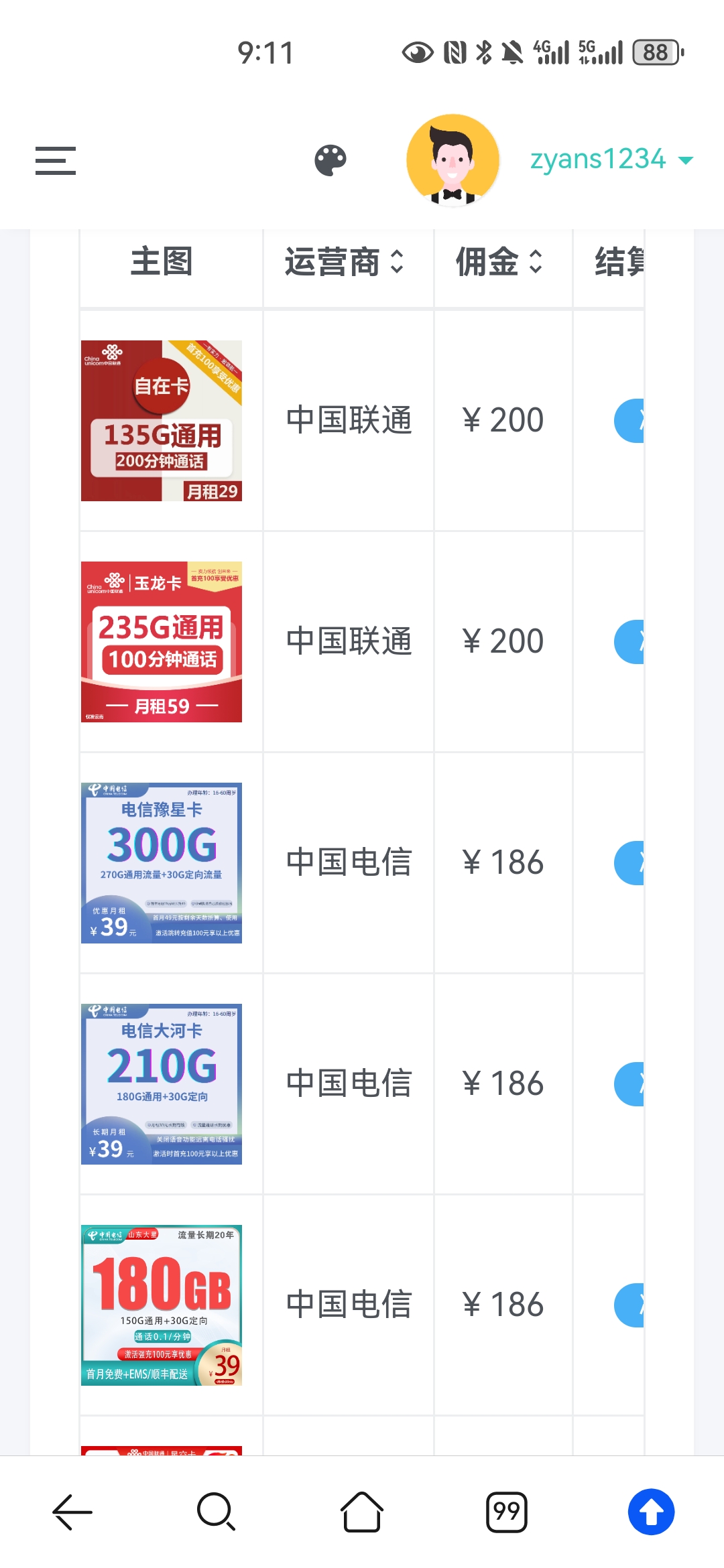Viewport: 724px width, 1568px height.
Task: Tap the home icon in bottom bar
Action: pyautogui.click(x=362, y=1512)
